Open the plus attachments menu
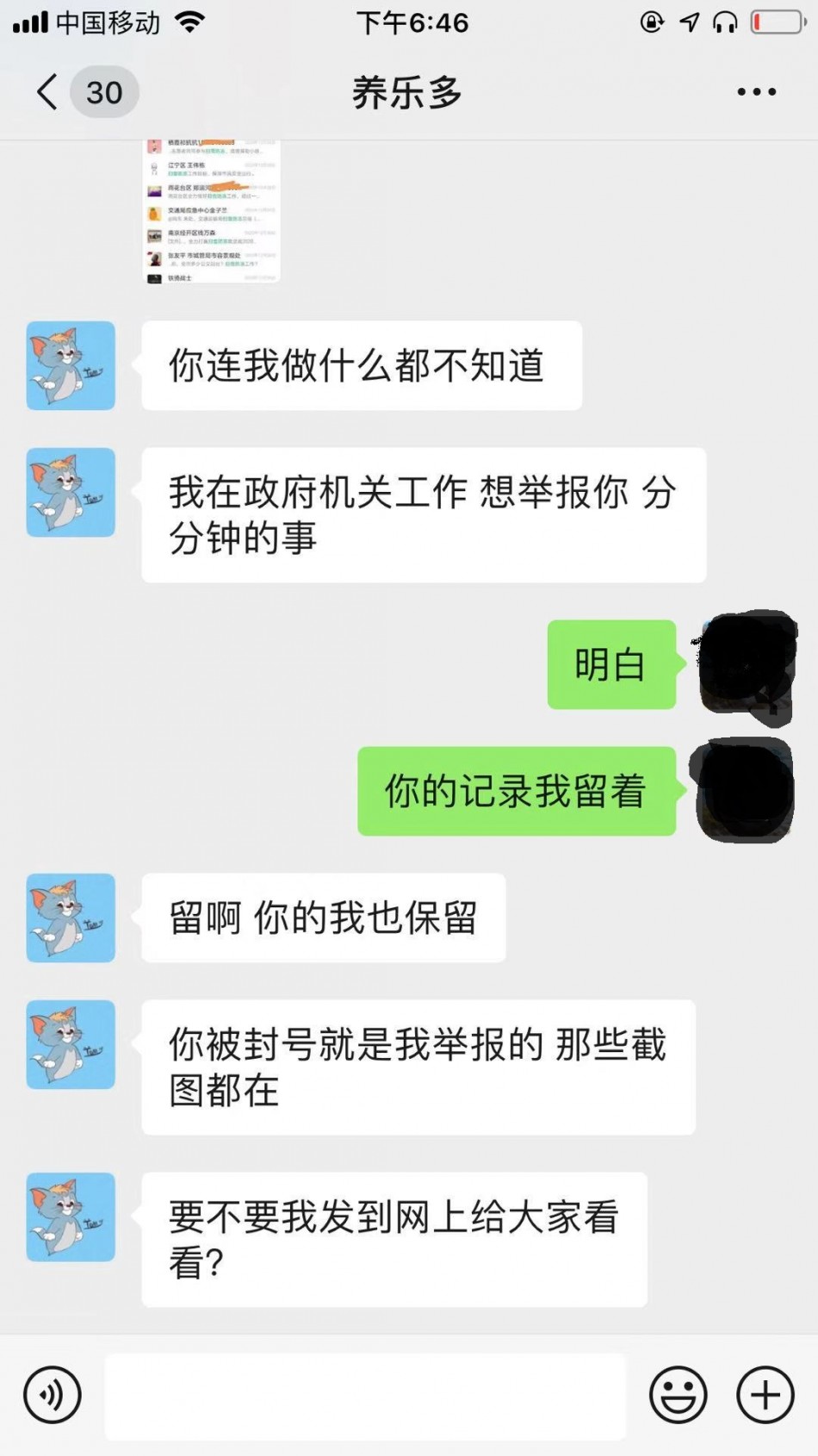Image resolution: width=818 pixels, height=1456 pixels. (x=765, y=1395)
